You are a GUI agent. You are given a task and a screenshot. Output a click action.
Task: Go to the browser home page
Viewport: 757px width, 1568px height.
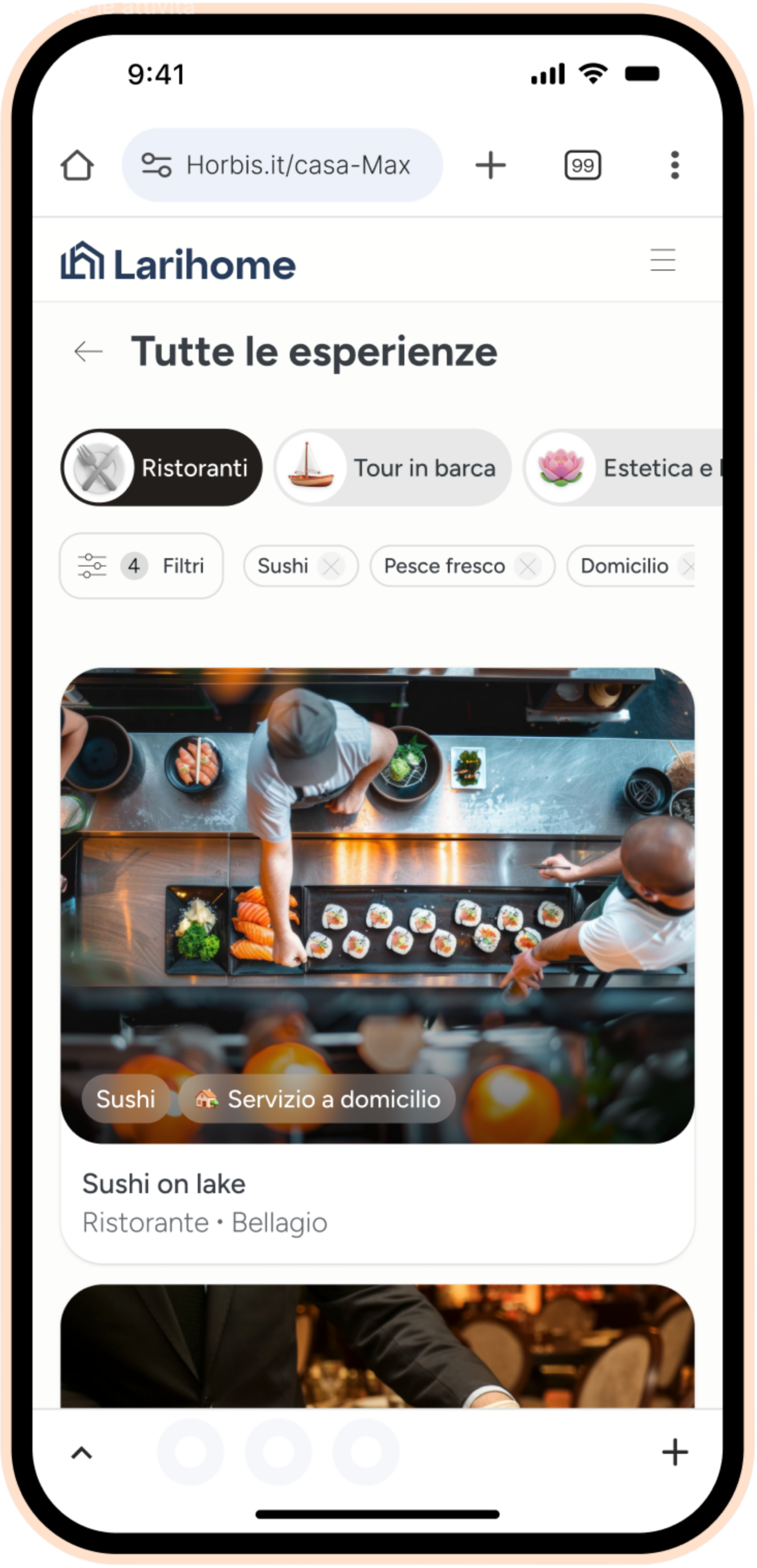tap(77, 165)
